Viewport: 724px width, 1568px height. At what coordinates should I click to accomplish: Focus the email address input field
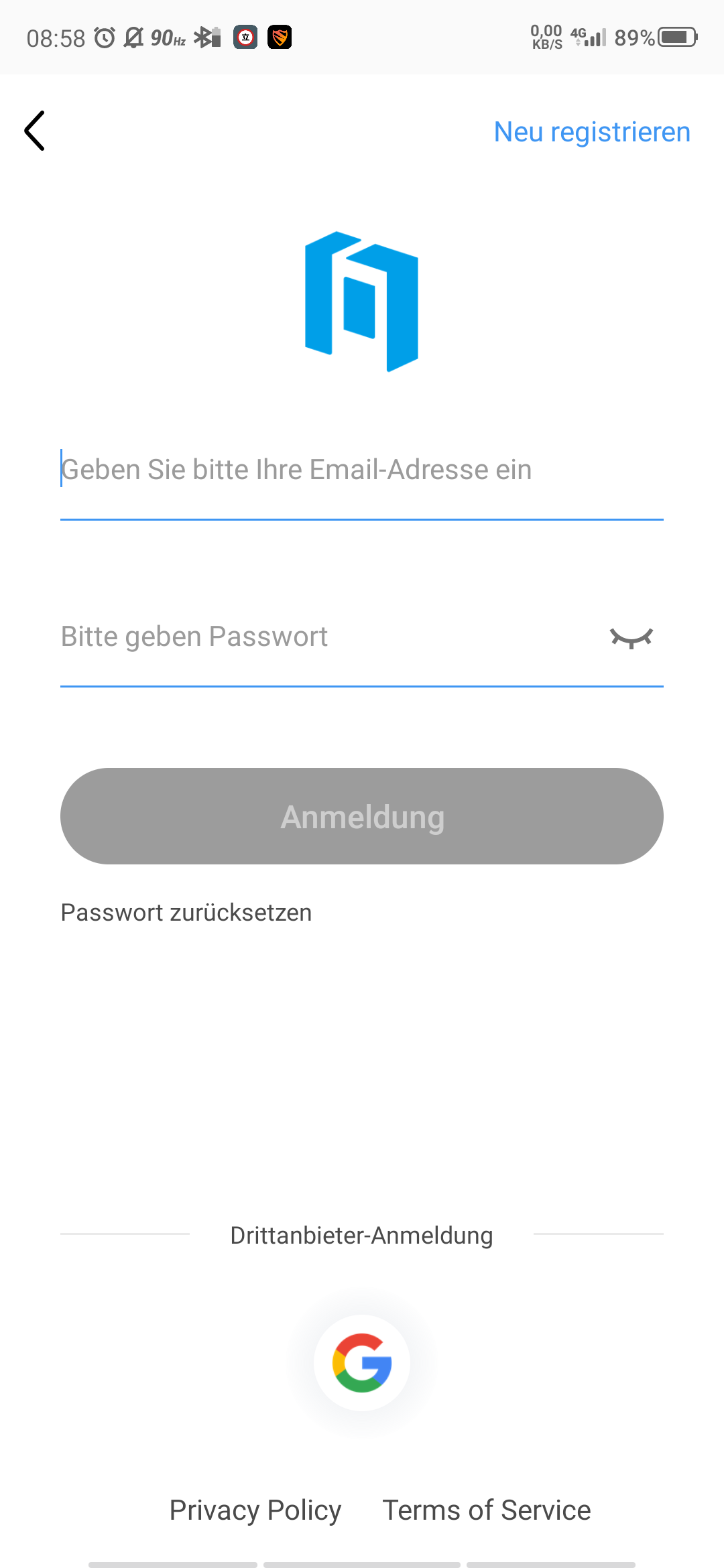362,470
